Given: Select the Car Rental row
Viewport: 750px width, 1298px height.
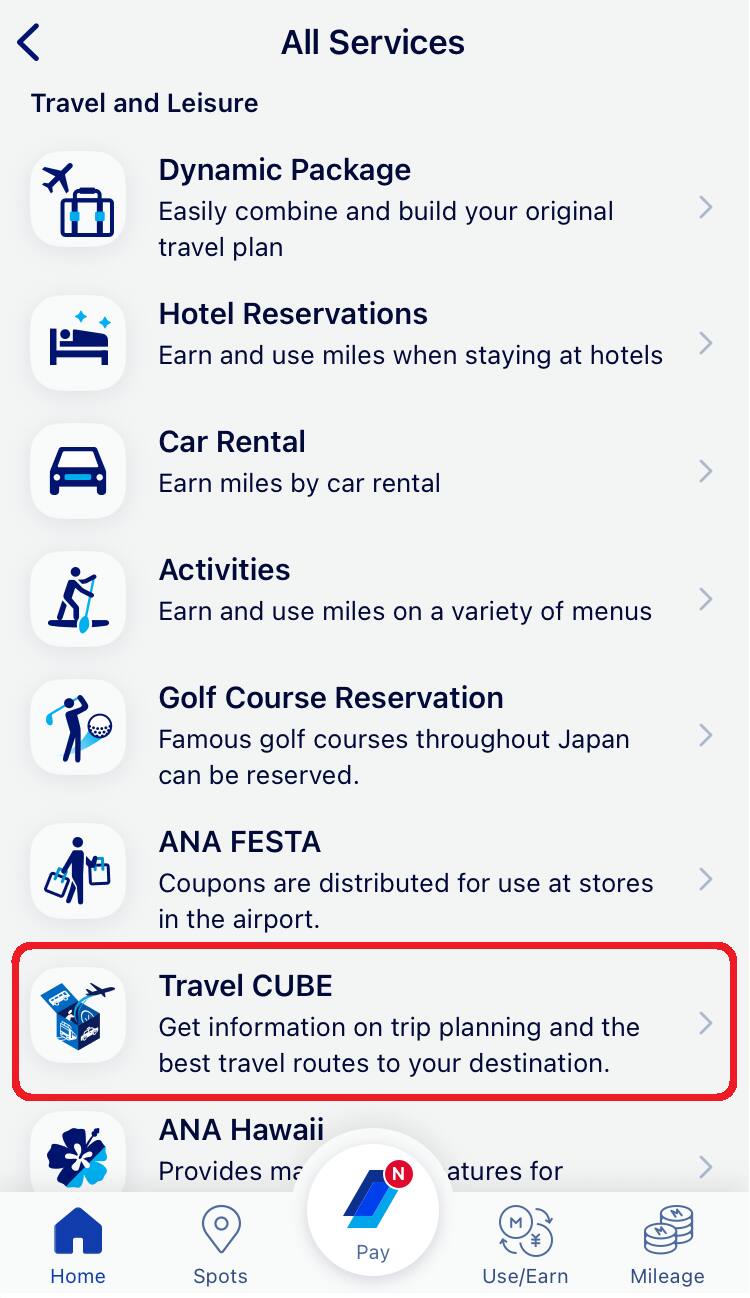Looking at the screenshot, I should tap(375, 471).
